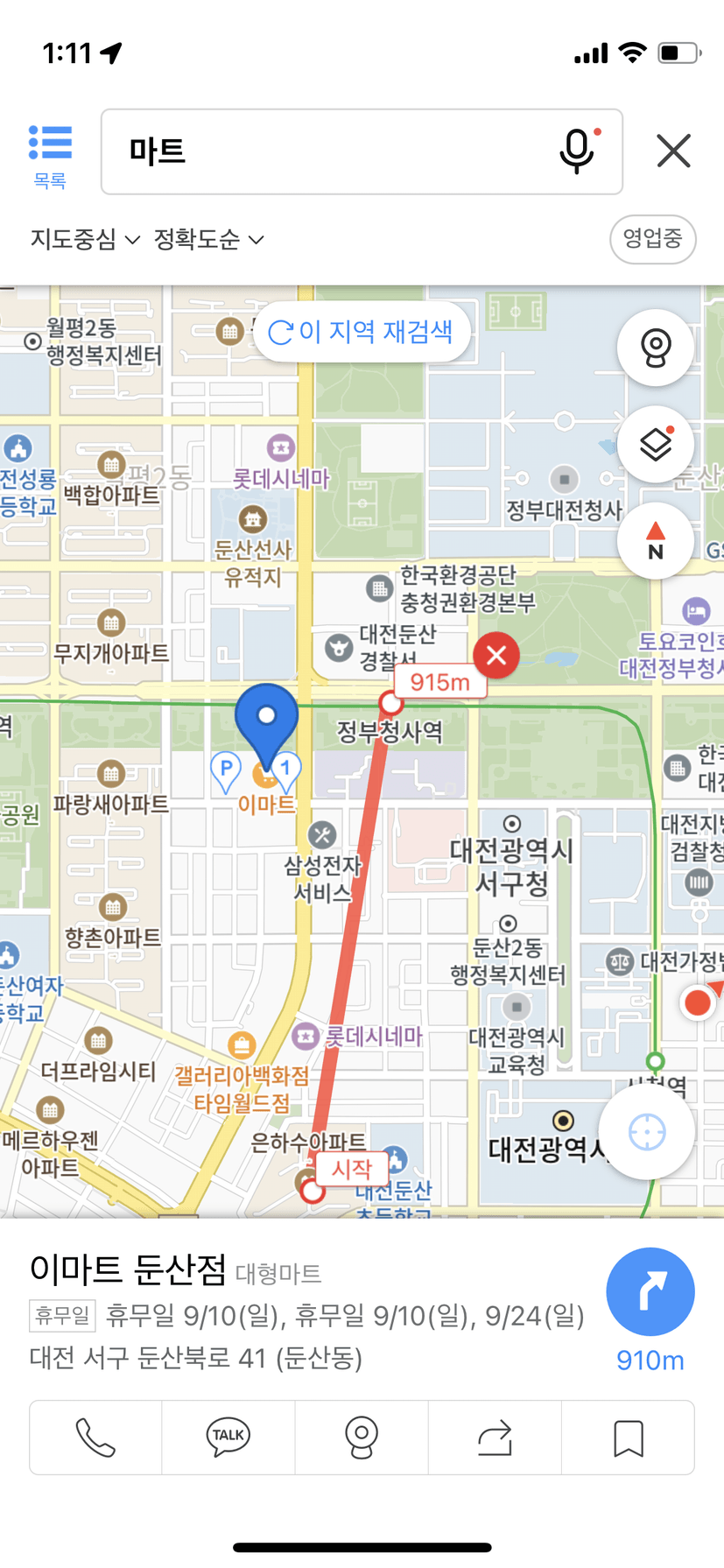The image size is (724, 1568).
Task: Expand the 정확도순 sort dropdown
Action: pyautogui.click(x=208, y=239)
